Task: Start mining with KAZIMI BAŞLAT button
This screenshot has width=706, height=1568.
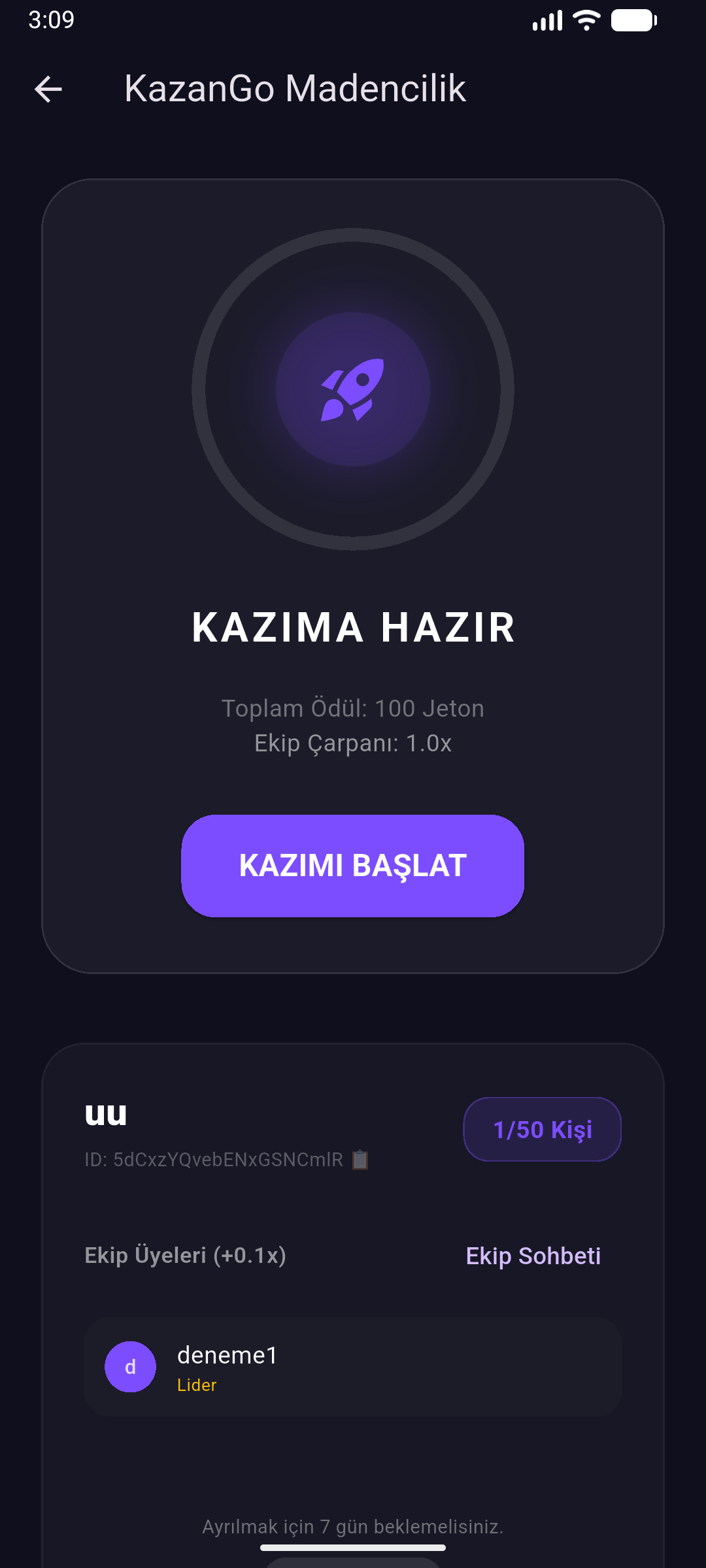Action: 352,866
